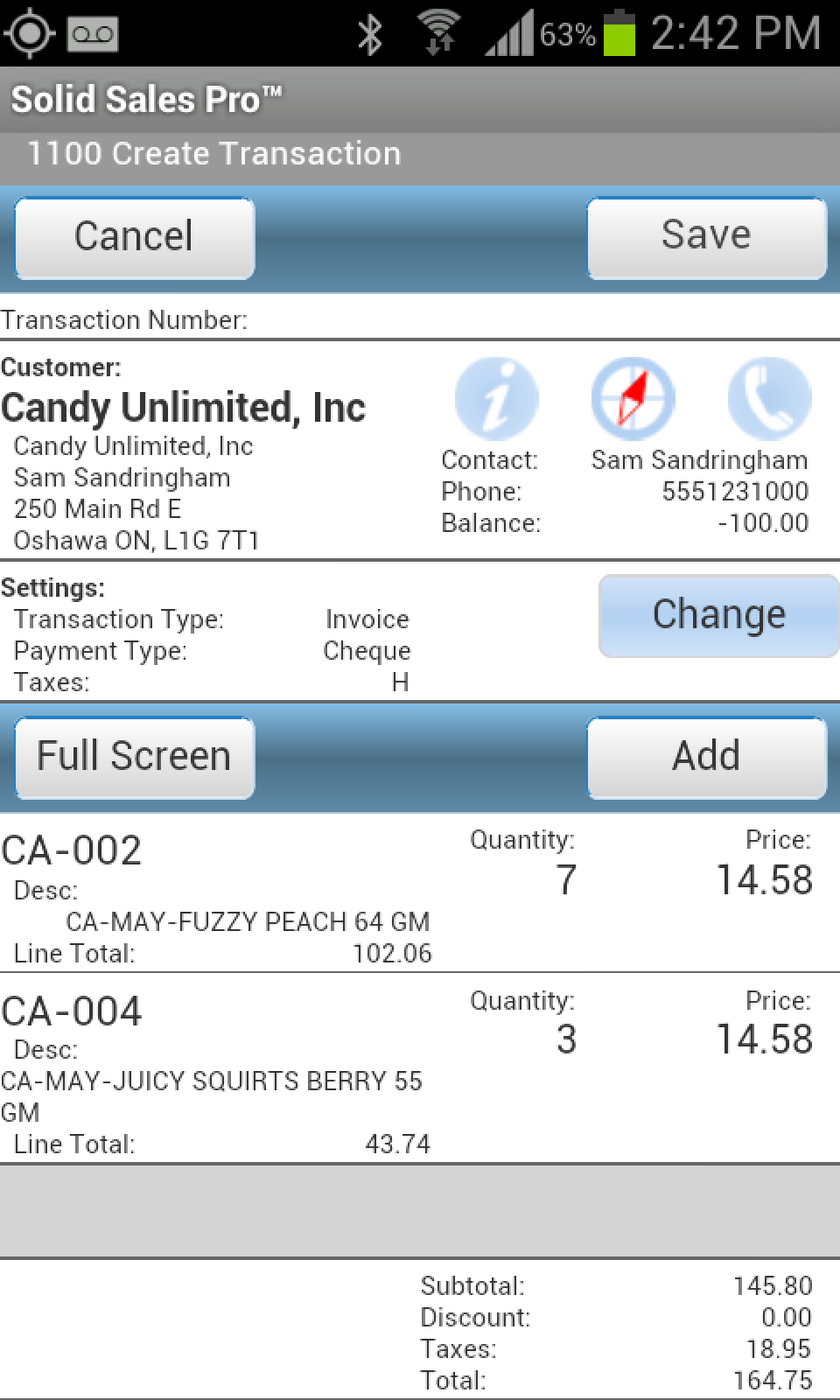The image size is (840, 1400).
Task: Add a new line item
Action: coord(706,757)
